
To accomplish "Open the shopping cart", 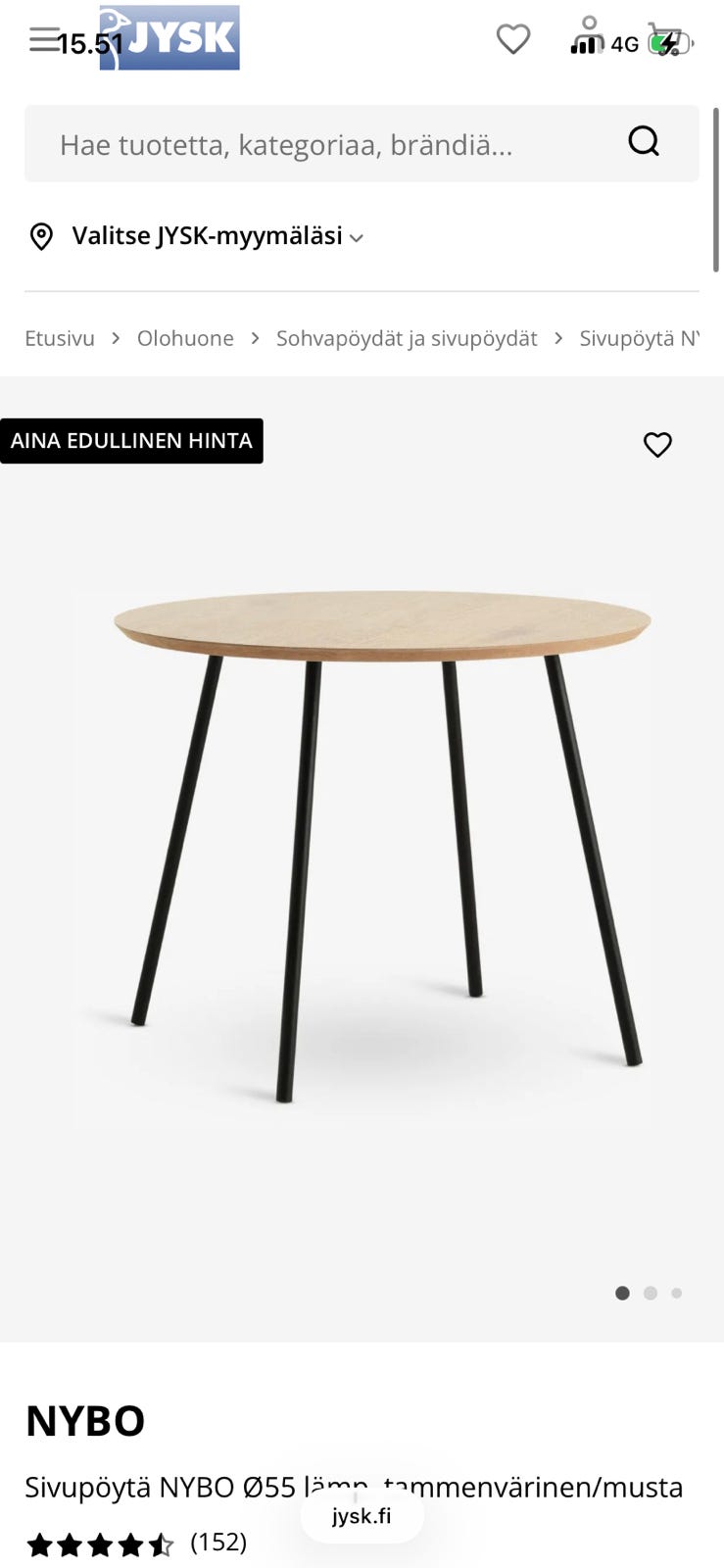I will tap(666, 40).
